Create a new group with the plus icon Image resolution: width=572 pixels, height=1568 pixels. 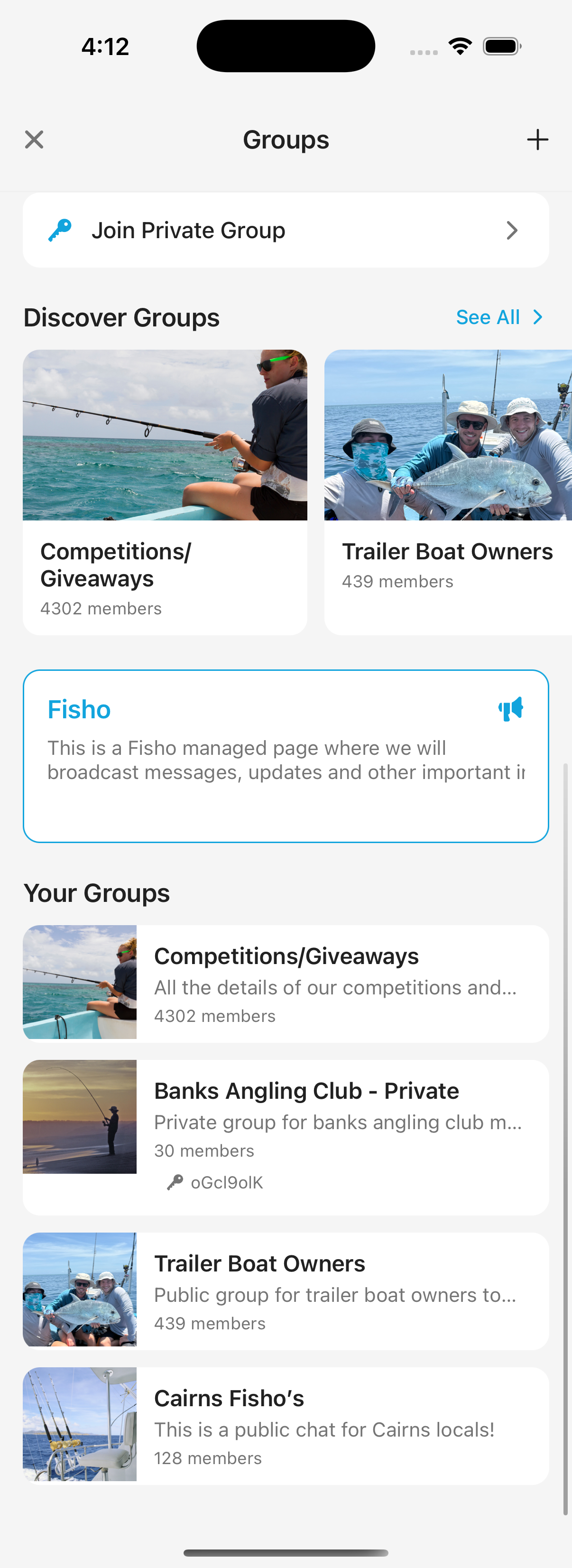click(x=537, y=139)
